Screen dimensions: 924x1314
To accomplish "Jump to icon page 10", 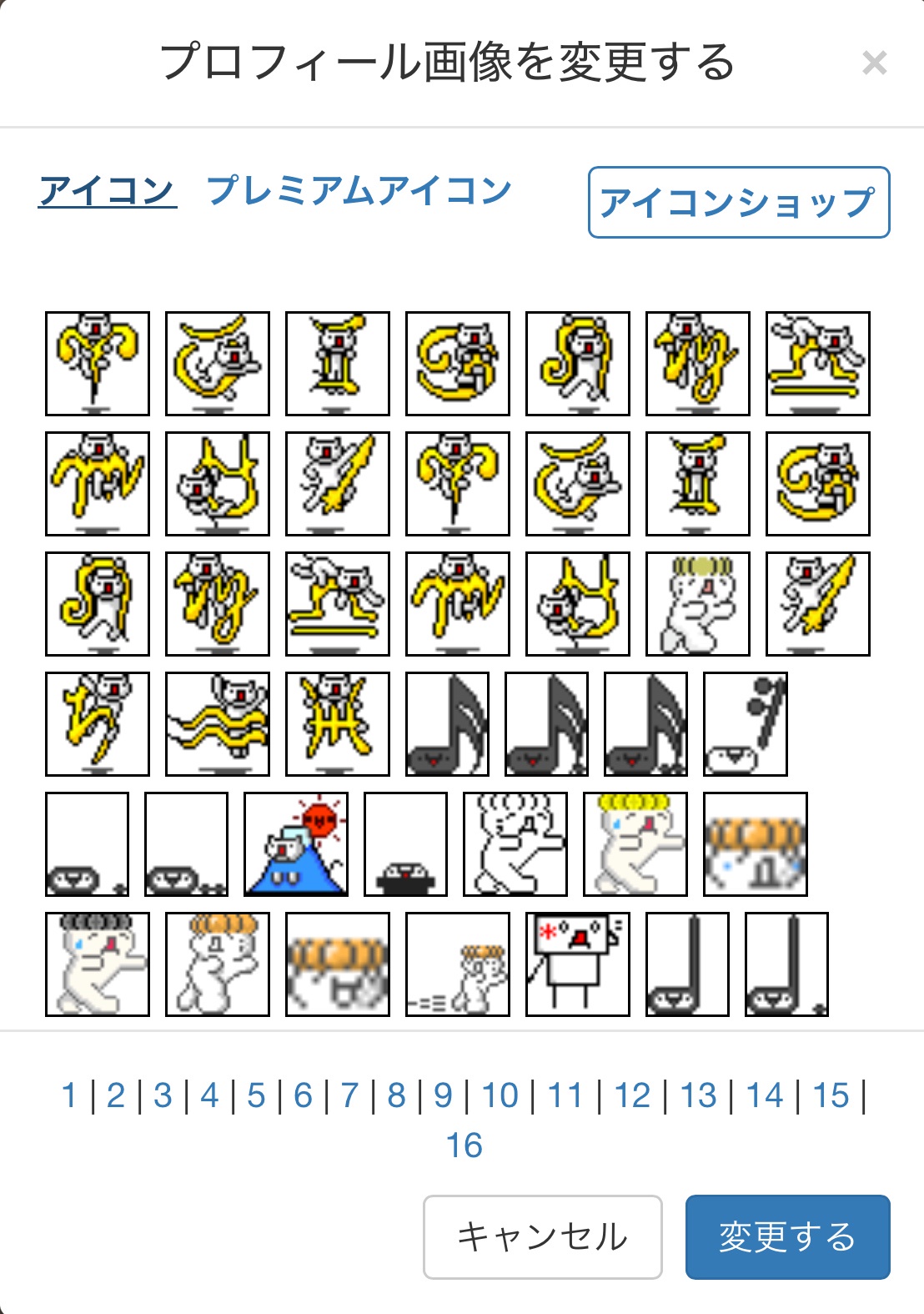I will tap(500, 1095).
